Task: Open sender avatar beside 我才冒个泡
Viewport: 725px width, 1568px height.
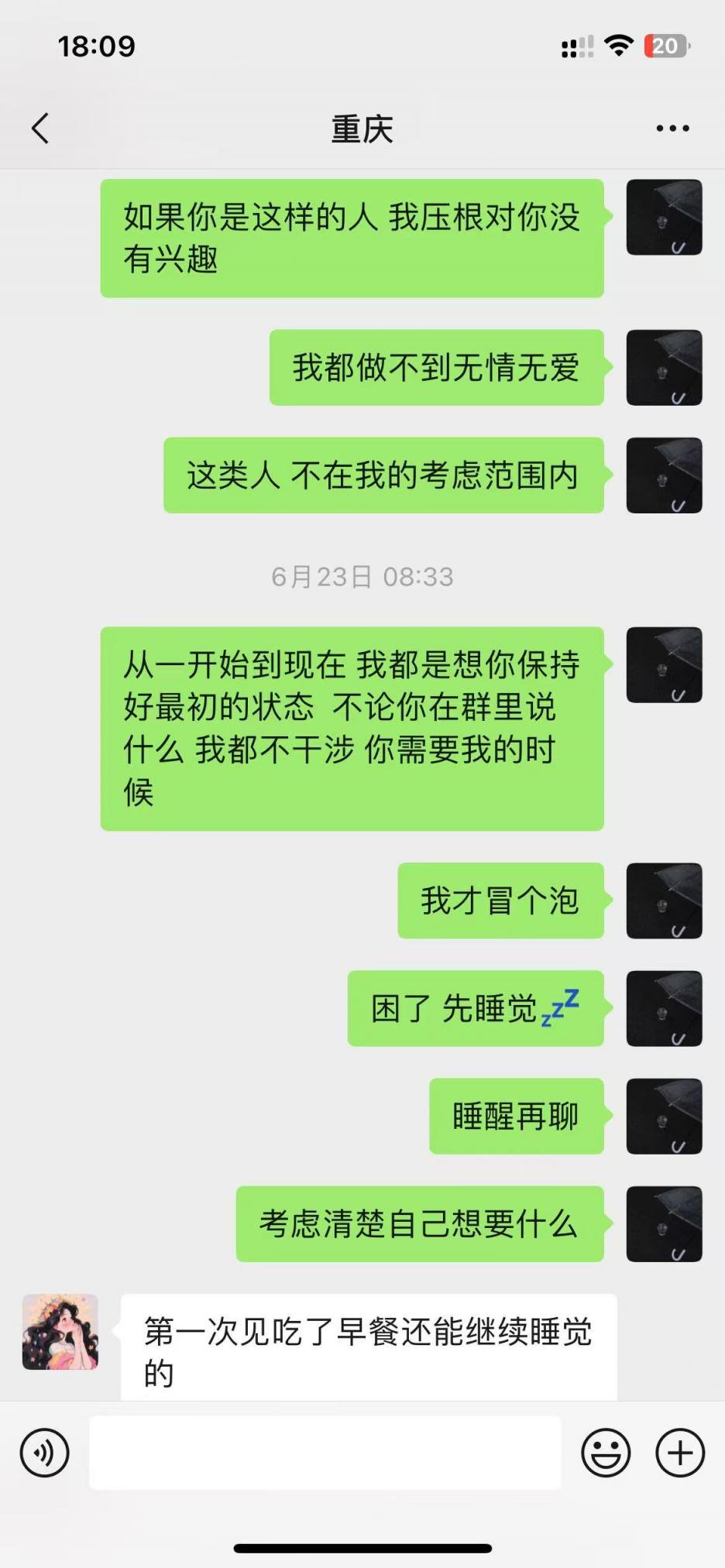Action: click(x=664, y=901)
